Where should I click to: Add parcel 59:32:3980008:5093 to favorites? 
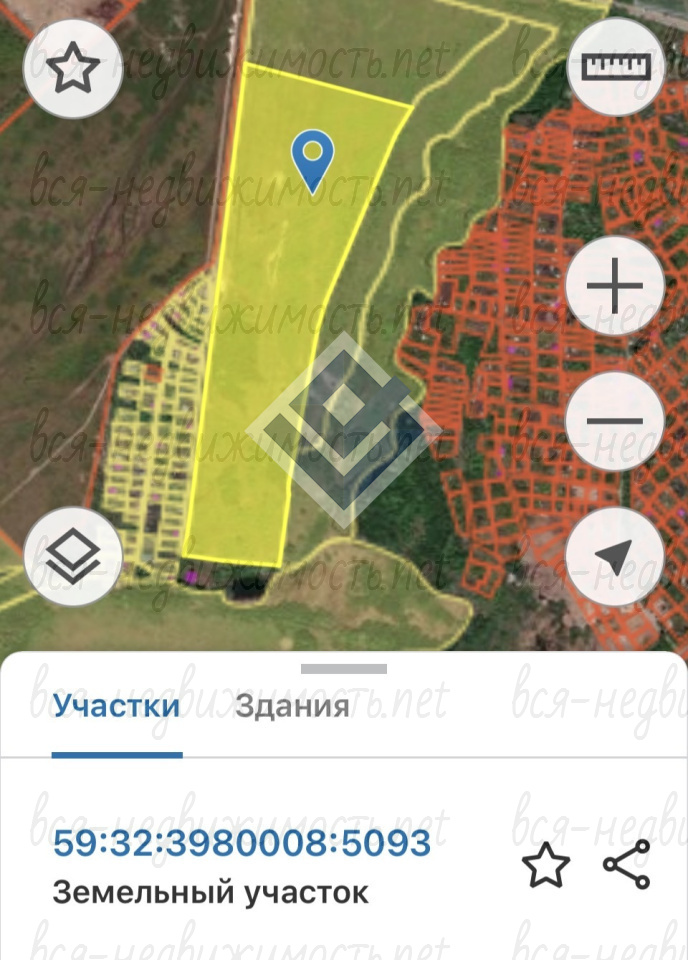(x=546, y=865)
